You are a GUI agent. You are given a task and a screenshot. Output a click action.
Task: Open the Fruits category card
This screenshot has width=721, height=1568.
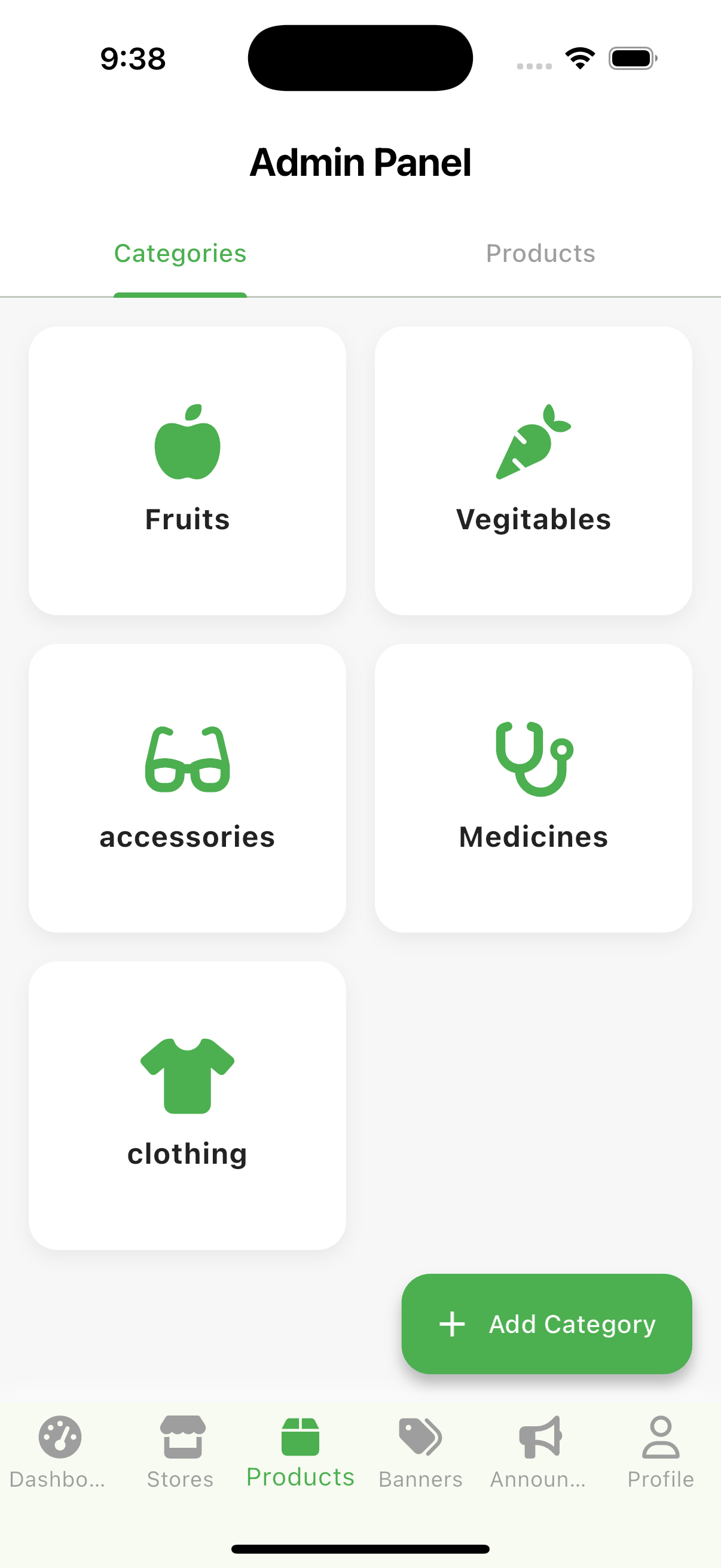pos(187,471)
